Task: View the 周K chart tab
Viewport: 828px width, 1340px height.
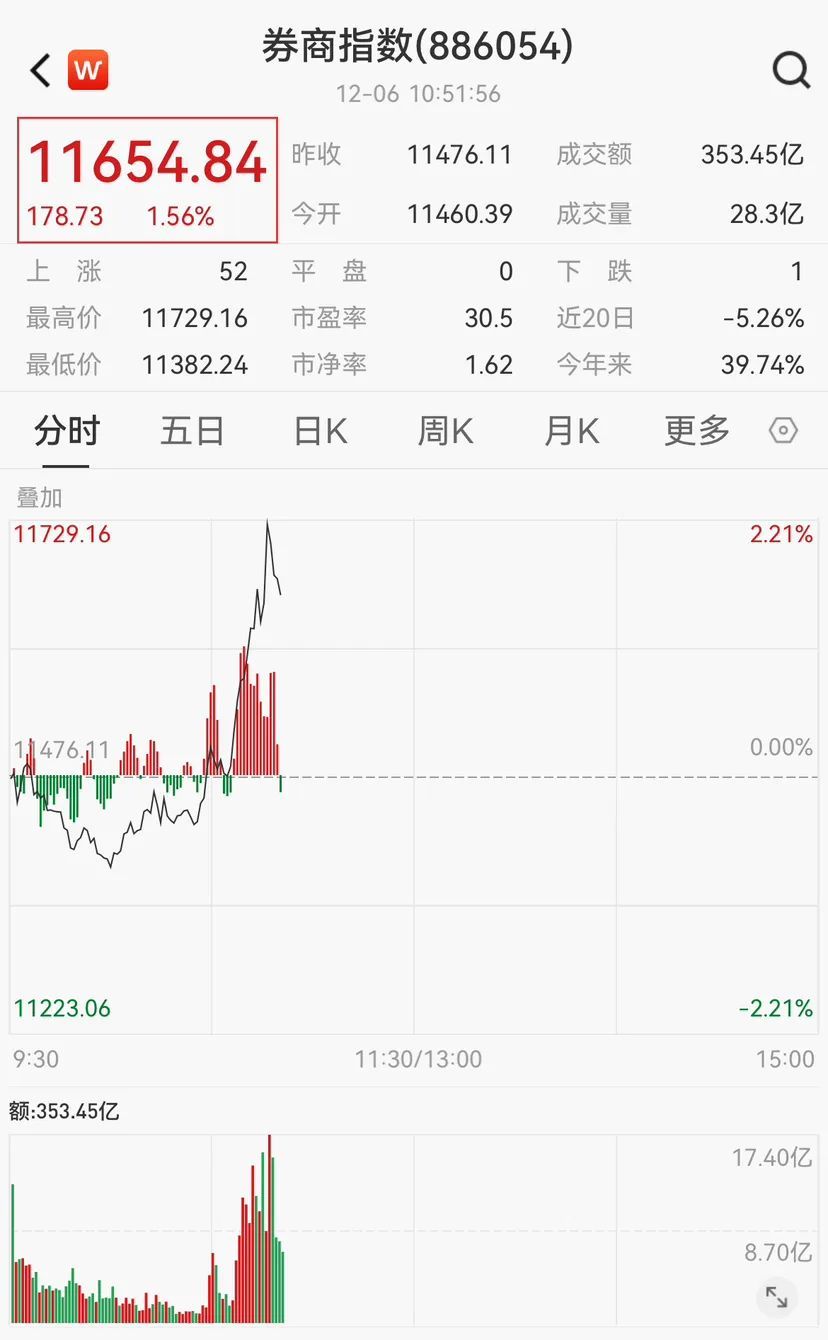Action: (445, 431)
